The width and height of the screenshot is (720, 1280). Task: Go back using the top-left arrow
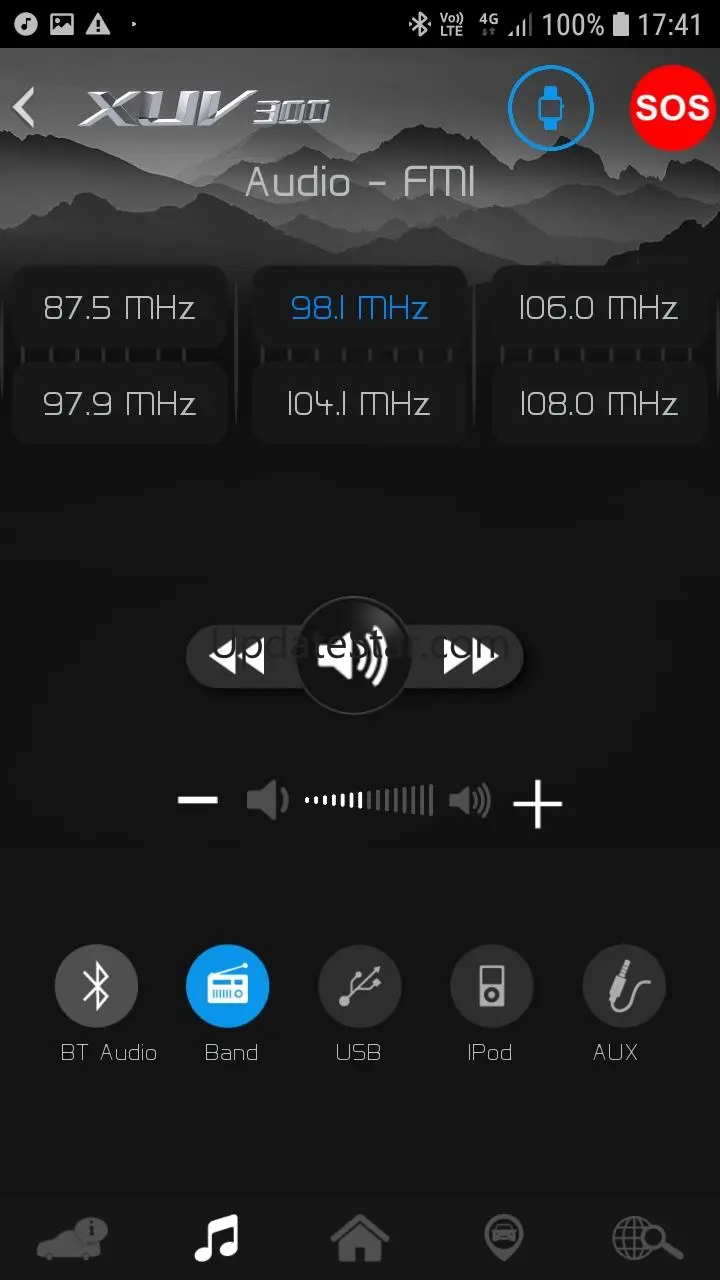click(25, 108)
